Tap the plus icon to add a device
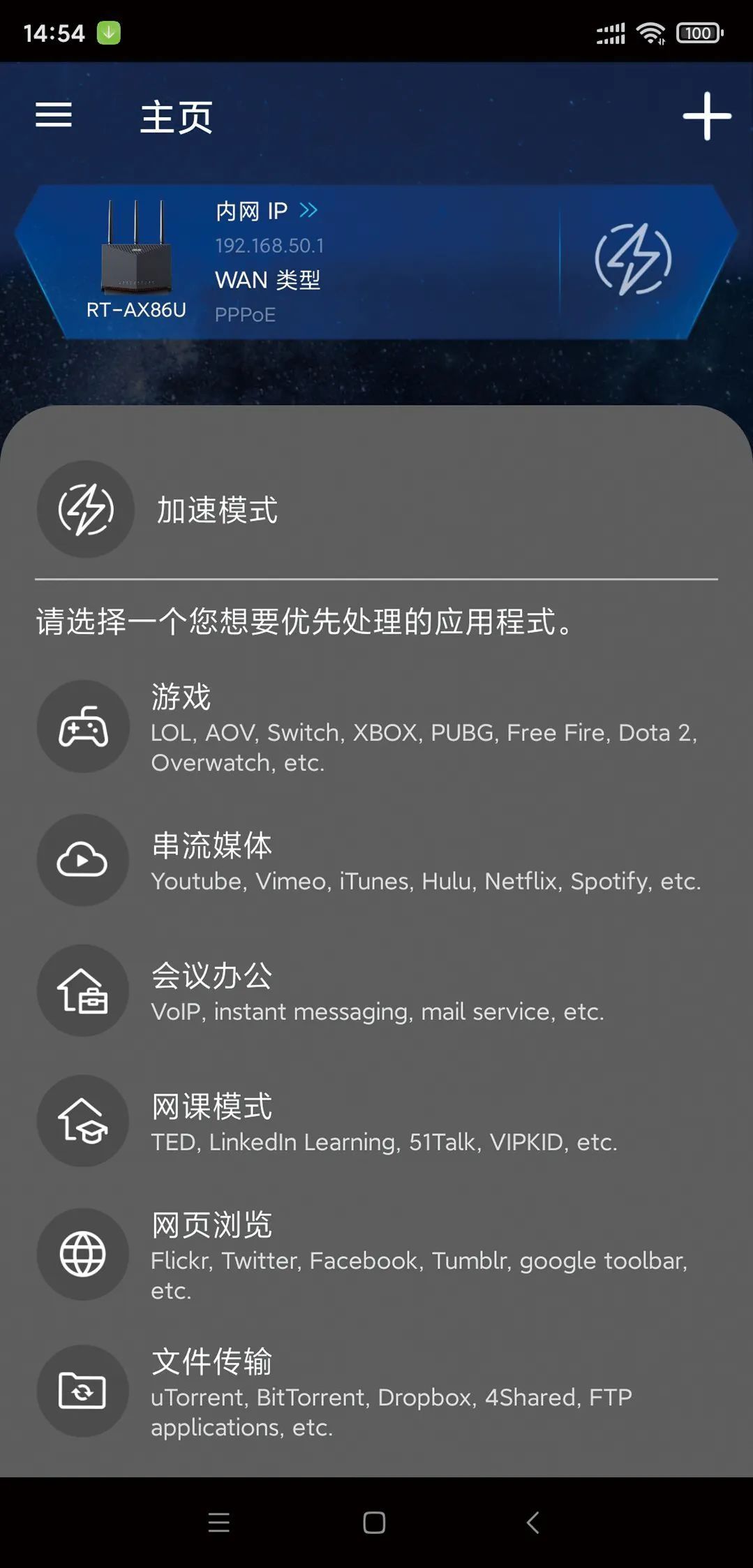The width and height of the screenshot is (753, 1568). (x=706, y=116)
